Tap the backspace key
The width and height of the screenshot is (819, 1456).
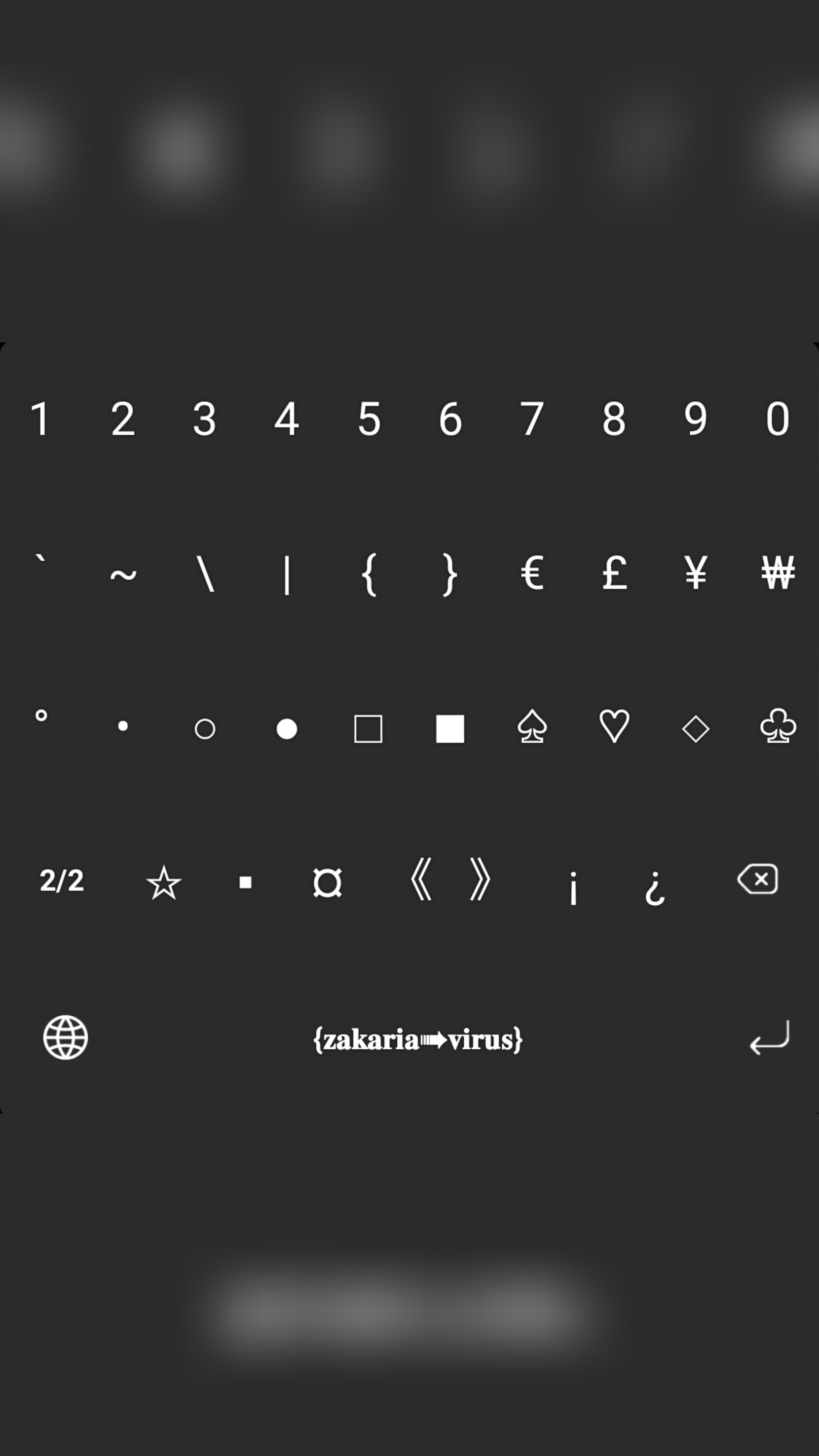coord(757,880)
